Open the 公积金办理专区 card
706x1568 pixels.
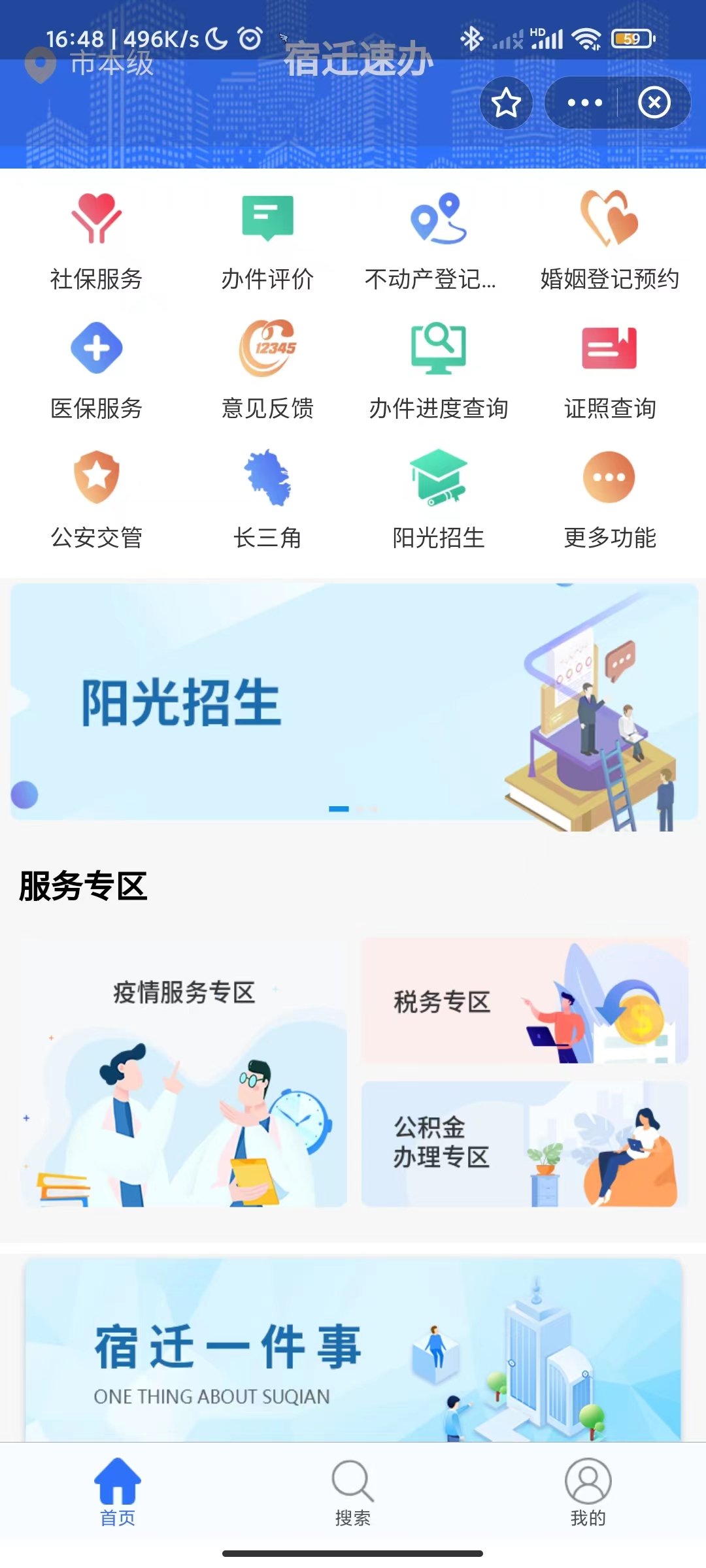(524, 1143)
